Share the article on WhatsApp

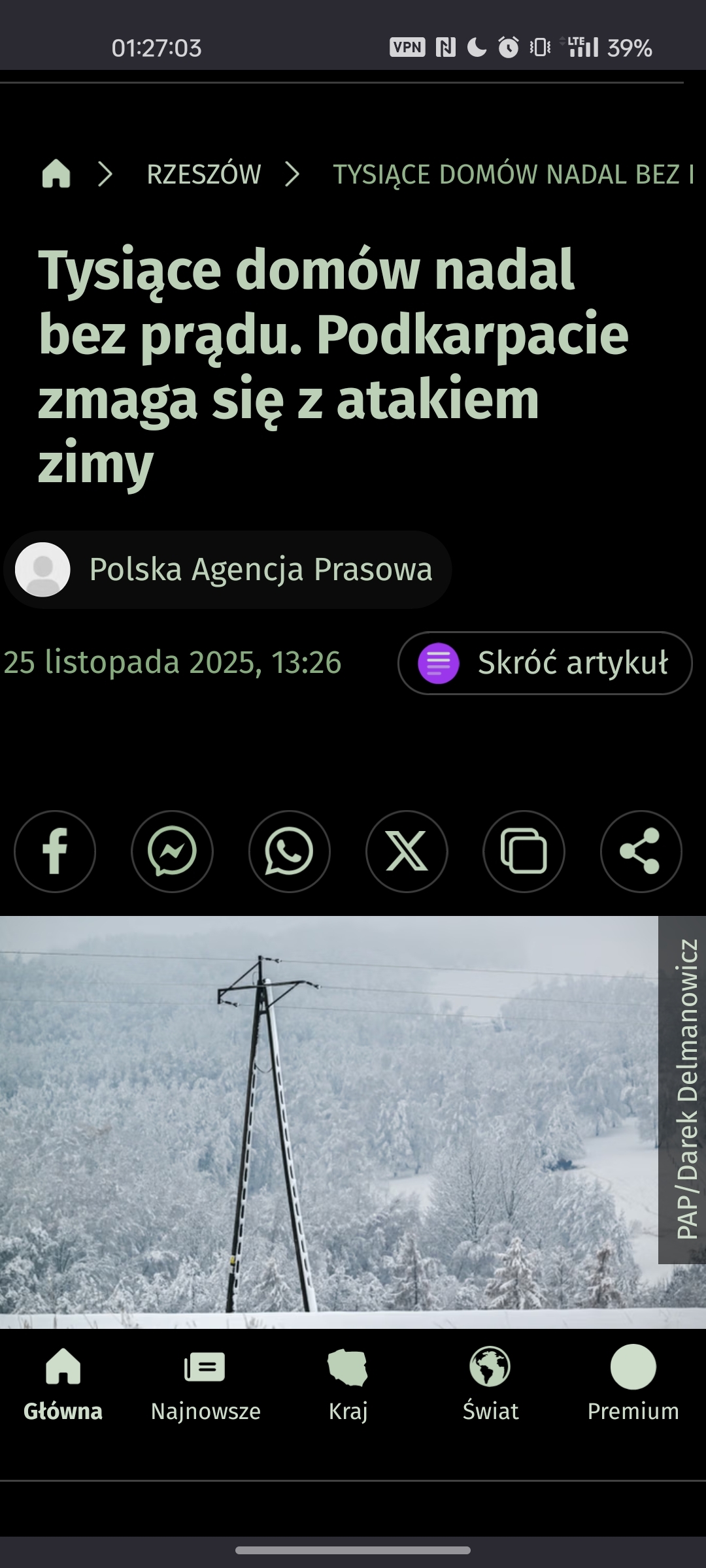coord(289,851)
